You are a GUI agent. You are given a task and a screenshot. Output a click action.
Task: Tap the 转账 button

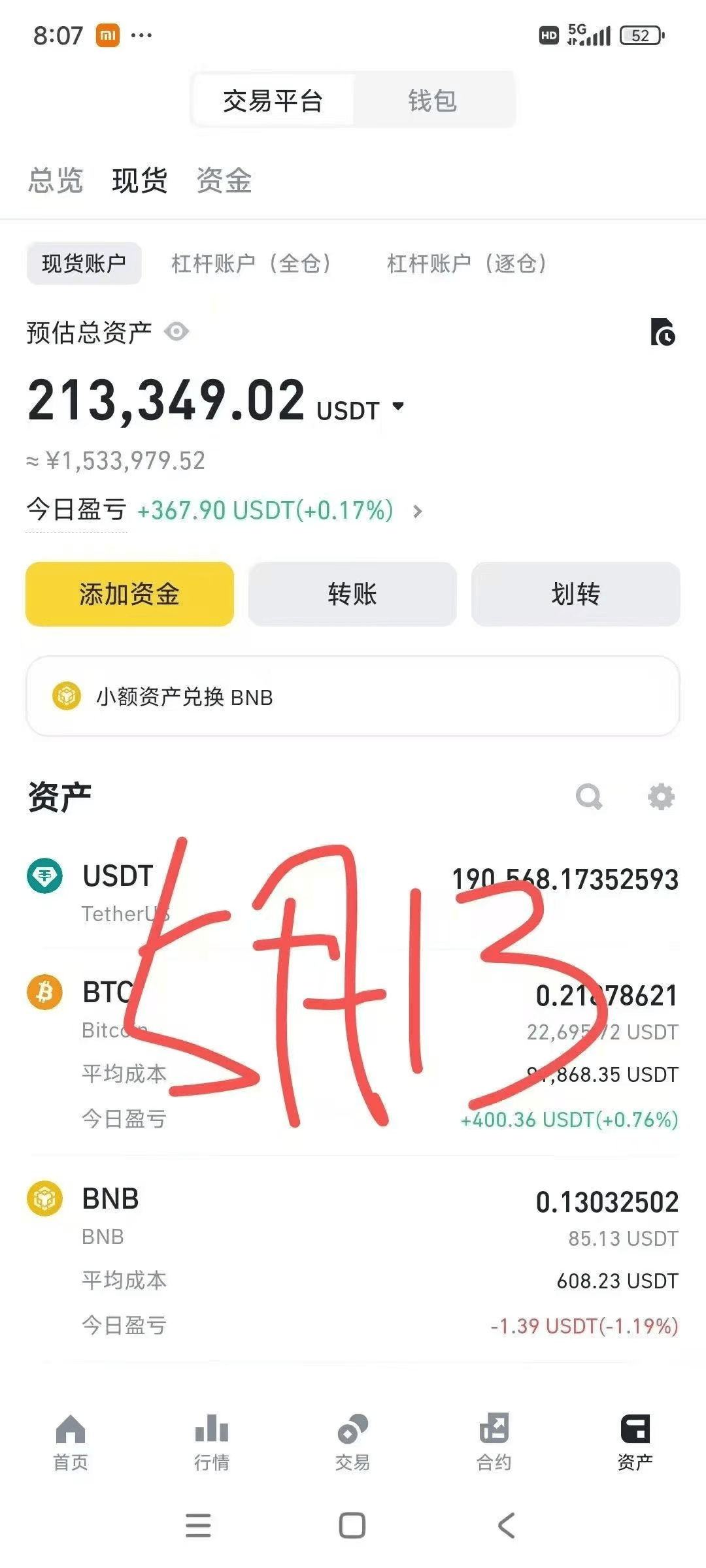(352, 594)
